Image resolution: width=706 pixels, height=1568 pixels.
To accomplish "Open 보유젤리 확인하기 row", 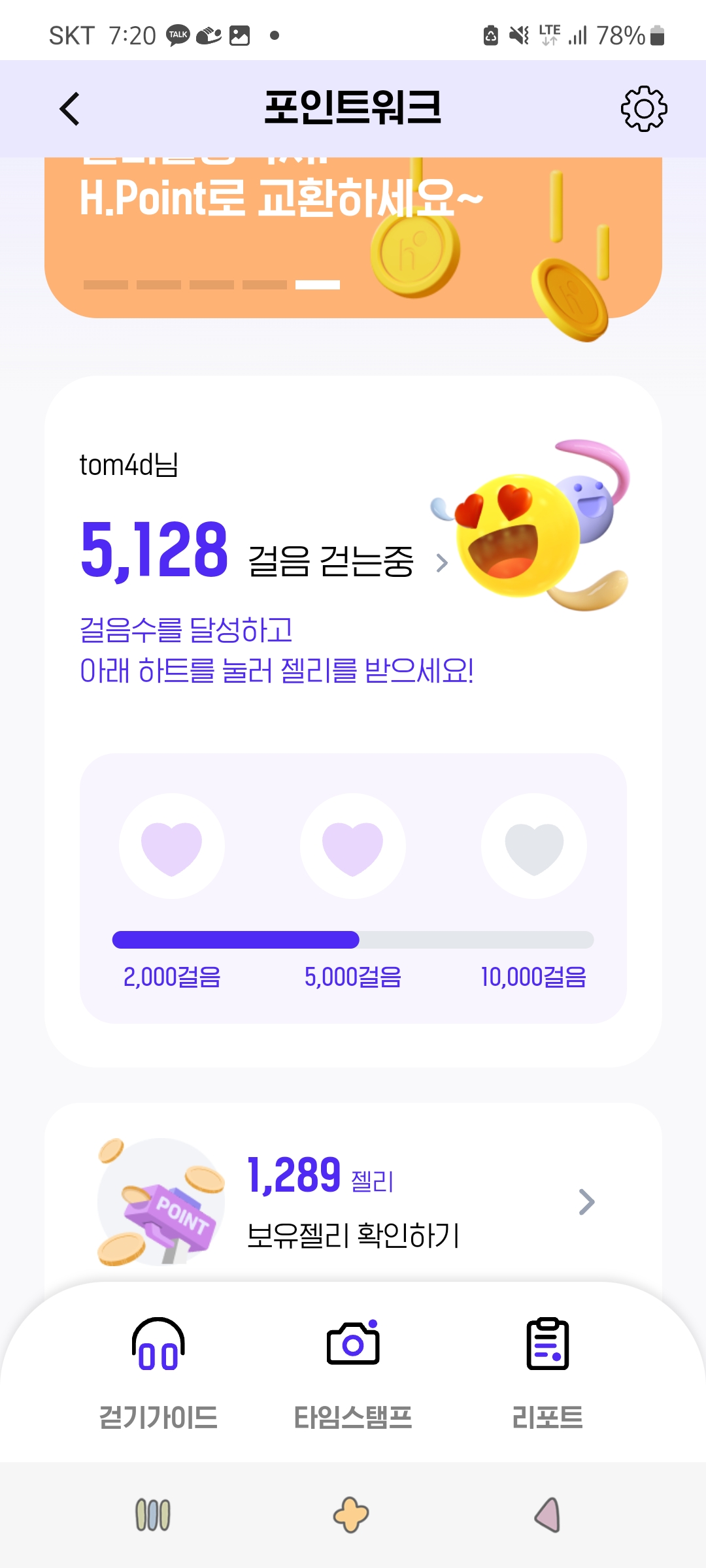I will [x=353, y=1202].
